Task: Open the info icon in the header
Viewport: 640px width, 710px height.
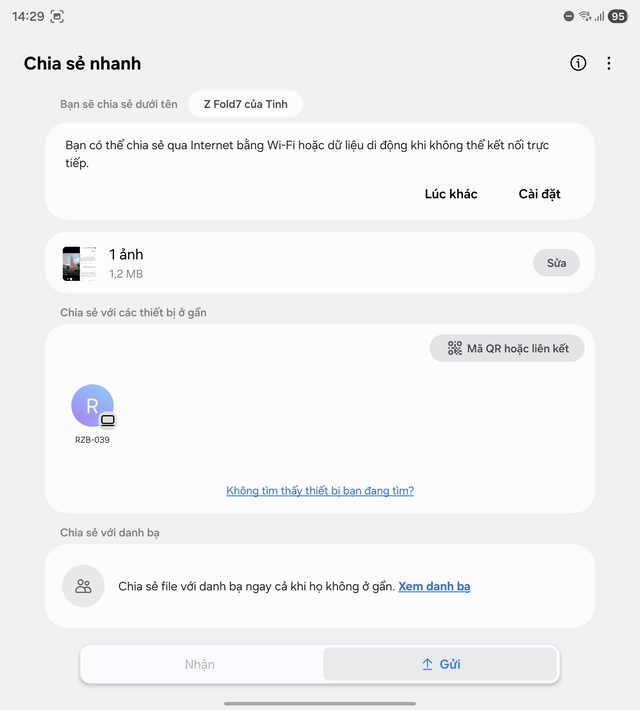Action: 578,63
